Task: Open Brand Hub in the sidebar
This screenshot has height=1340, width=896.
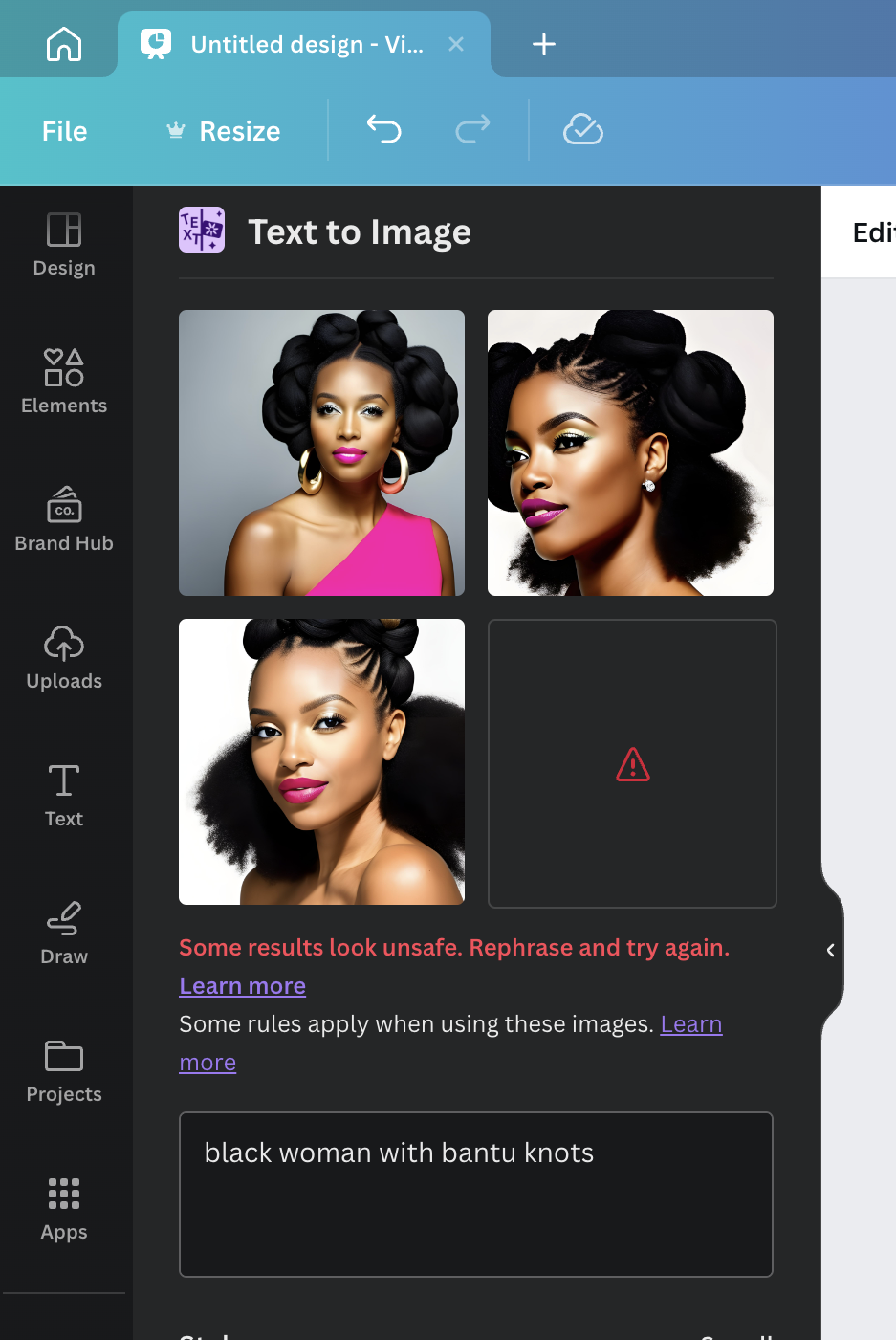Action: click(64, 519)
